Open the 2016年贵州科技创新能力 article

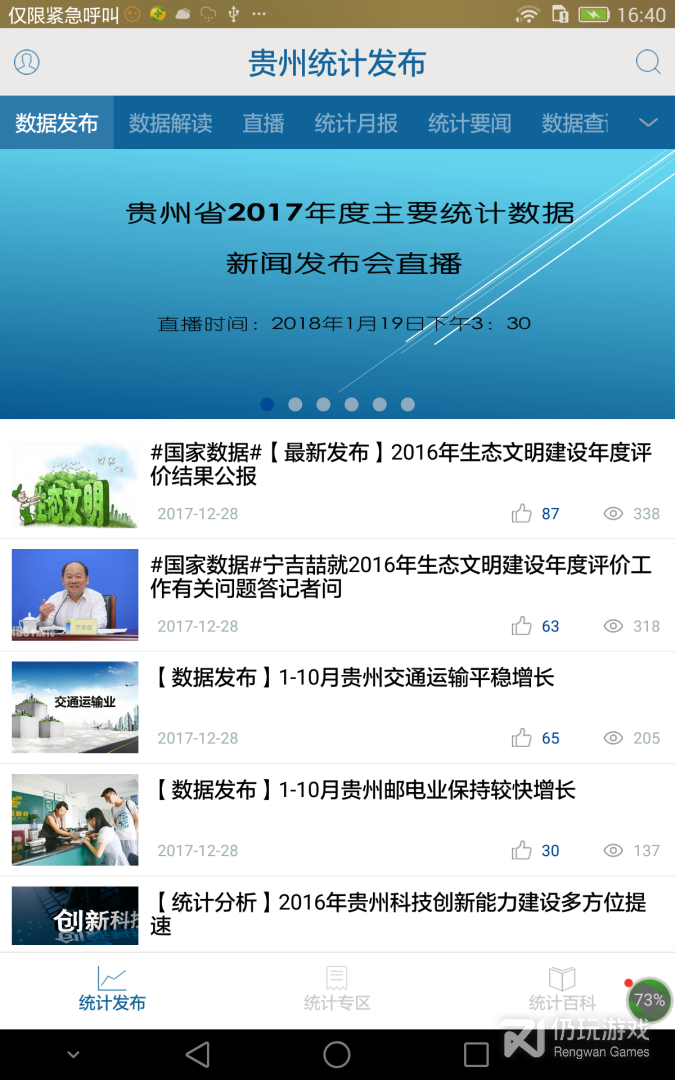pyautogui.click(x=400, y=913)
